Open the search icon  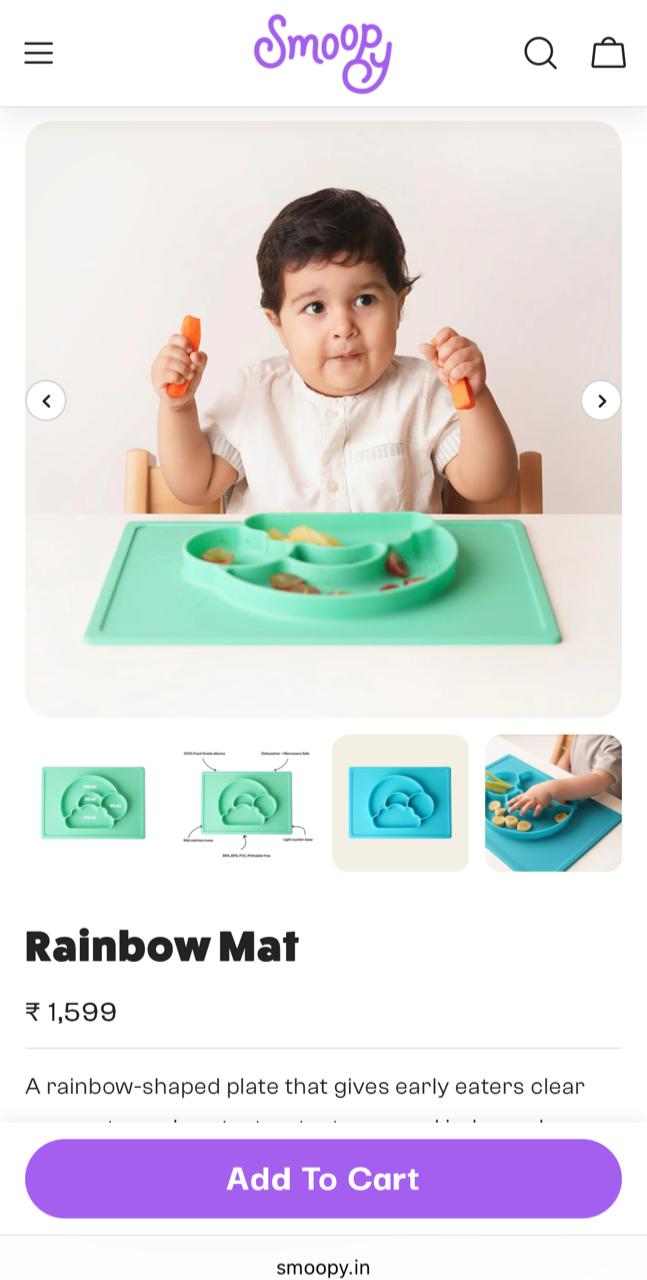(540, 53)
